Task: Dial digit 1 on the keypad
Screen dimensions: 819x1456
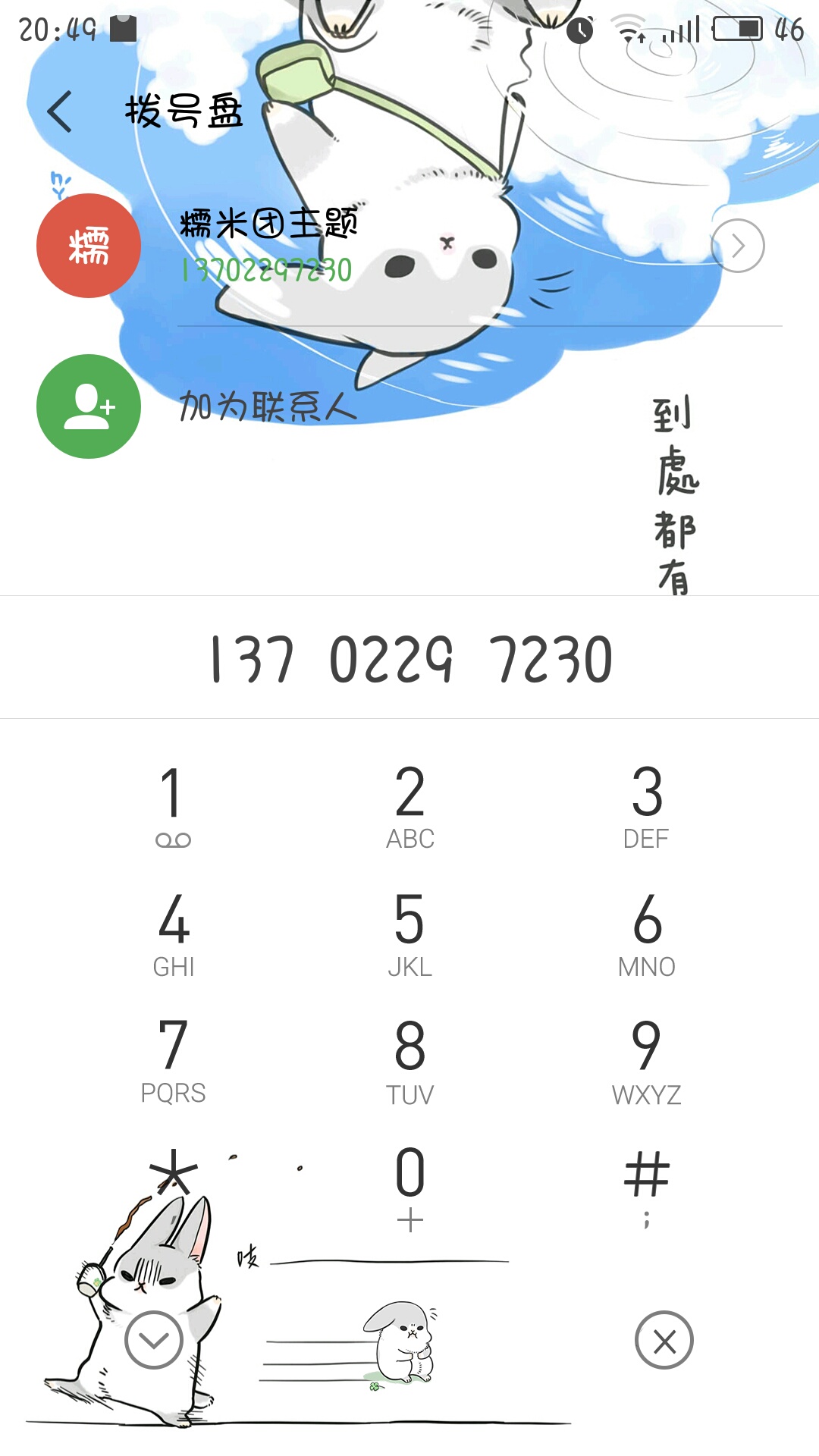Action: (x=173, y=805)
